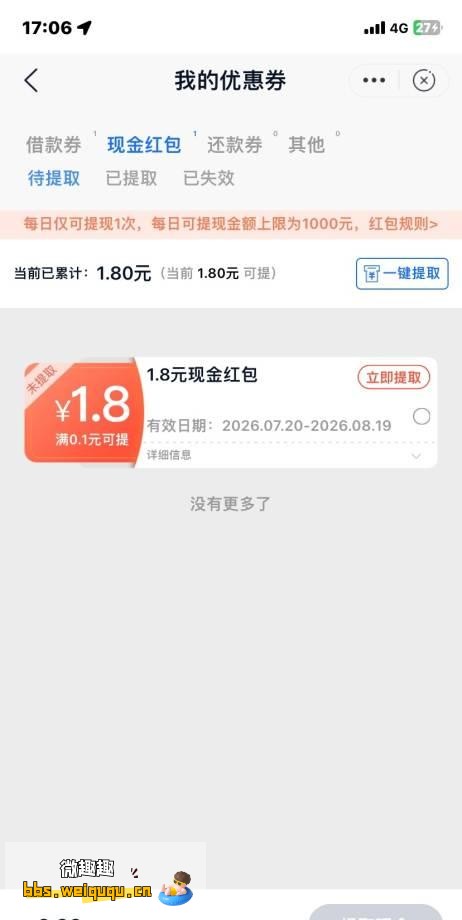Image resolution: width=462 pixels, height=920 pixels.
Task: Open the 红包规则 link
Action: point(403,224)
